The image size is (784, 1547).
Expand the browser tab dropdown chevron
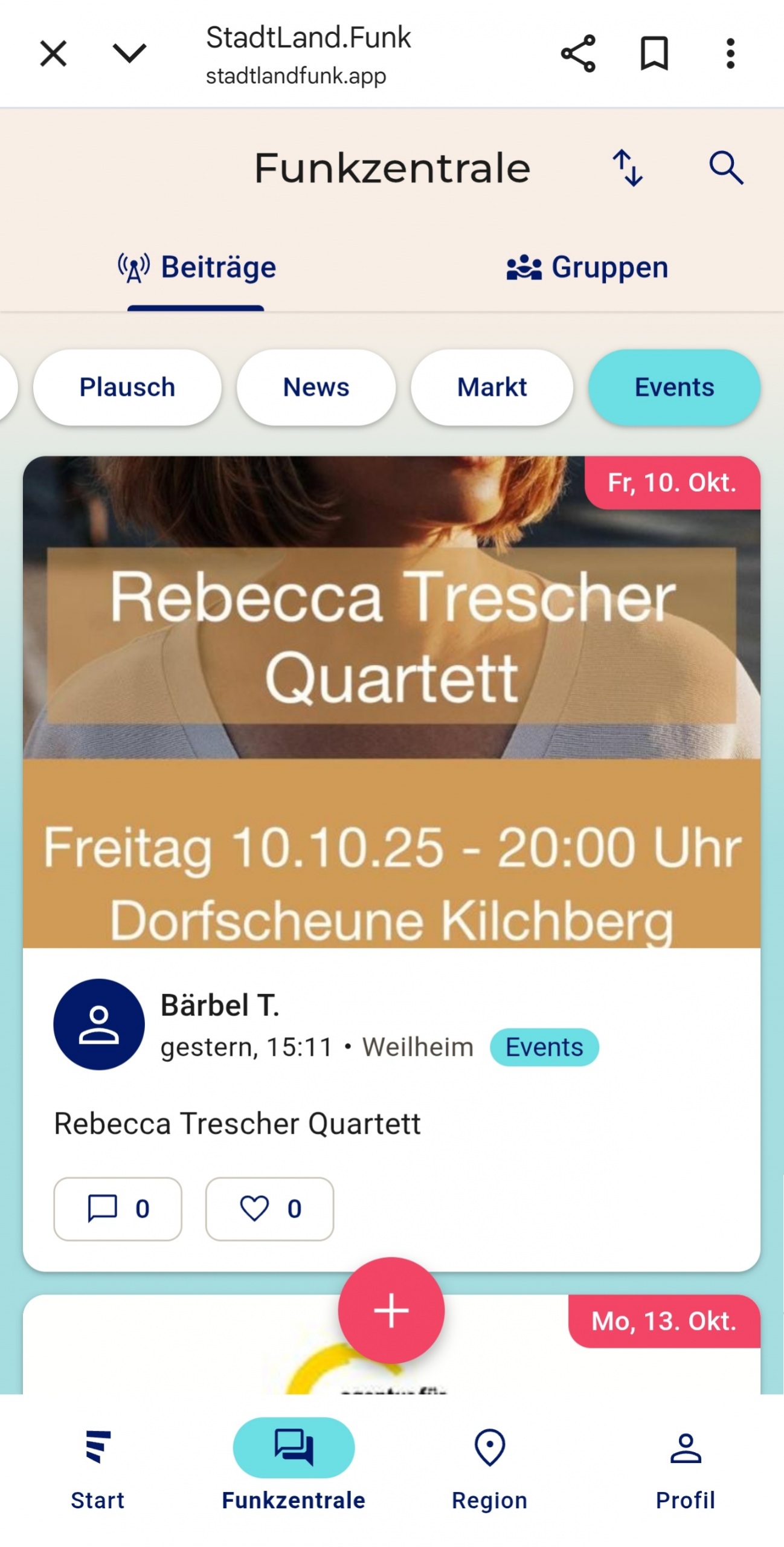[x=129, y=54]
